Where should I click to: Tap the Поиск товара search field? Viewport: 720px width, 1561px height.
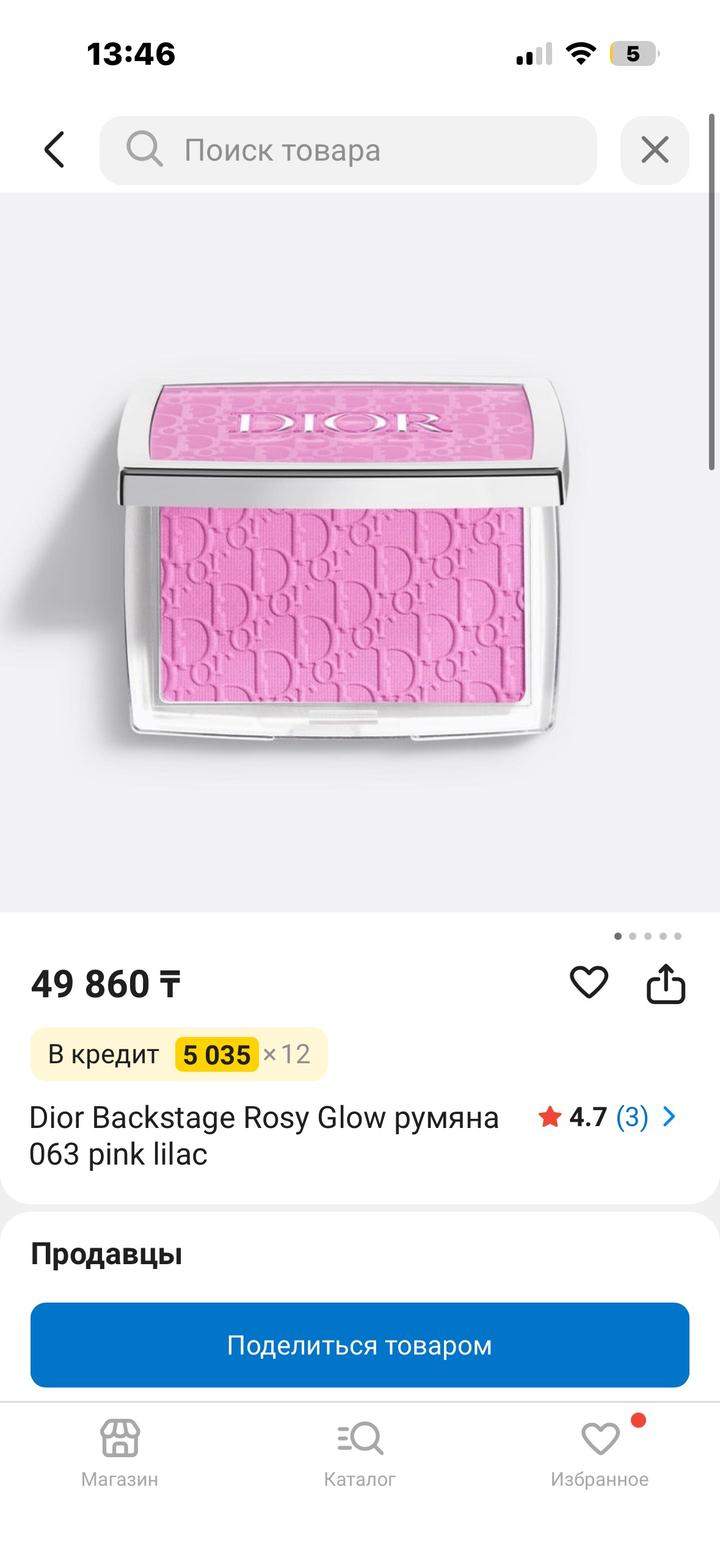(x=348, y=150)
